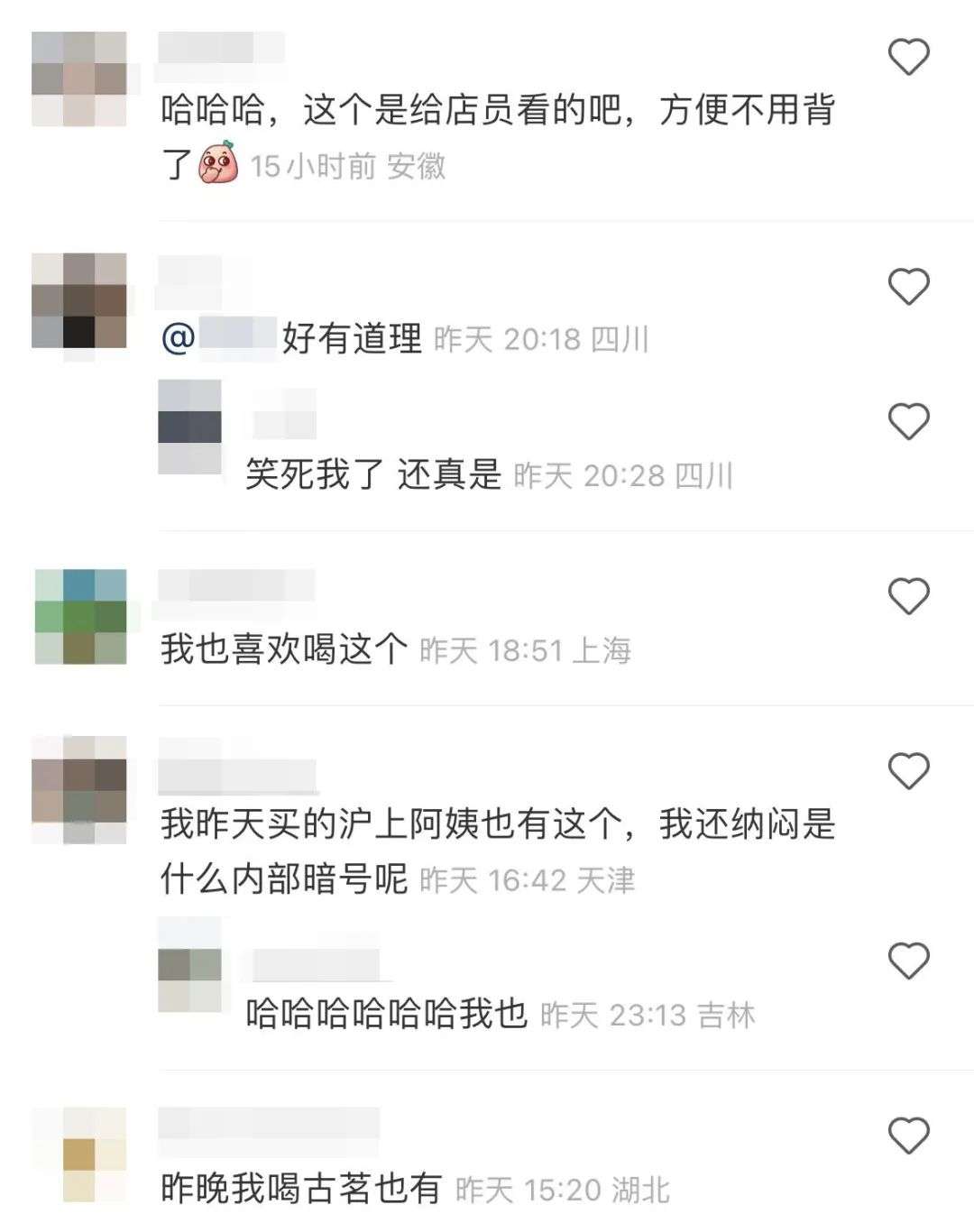Like the reply '哈哈哈哈哈哈我也'
Viewport: 974px width, 1232px height.
click(x=908, y=961)
